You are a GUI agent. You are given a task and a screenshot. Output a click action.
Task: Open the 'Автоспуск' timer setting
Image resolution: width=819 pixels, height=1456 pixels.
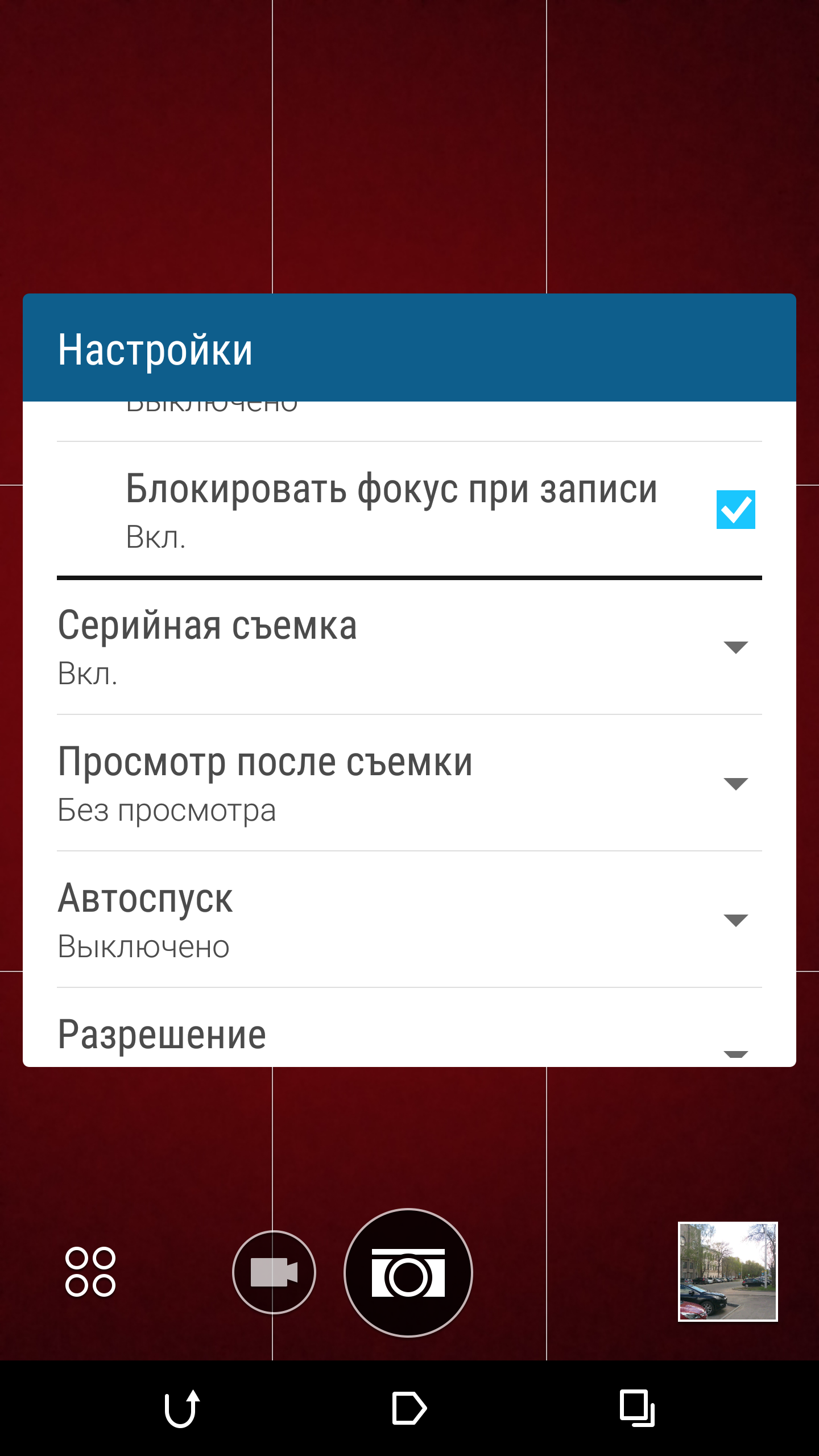(408, 920)
